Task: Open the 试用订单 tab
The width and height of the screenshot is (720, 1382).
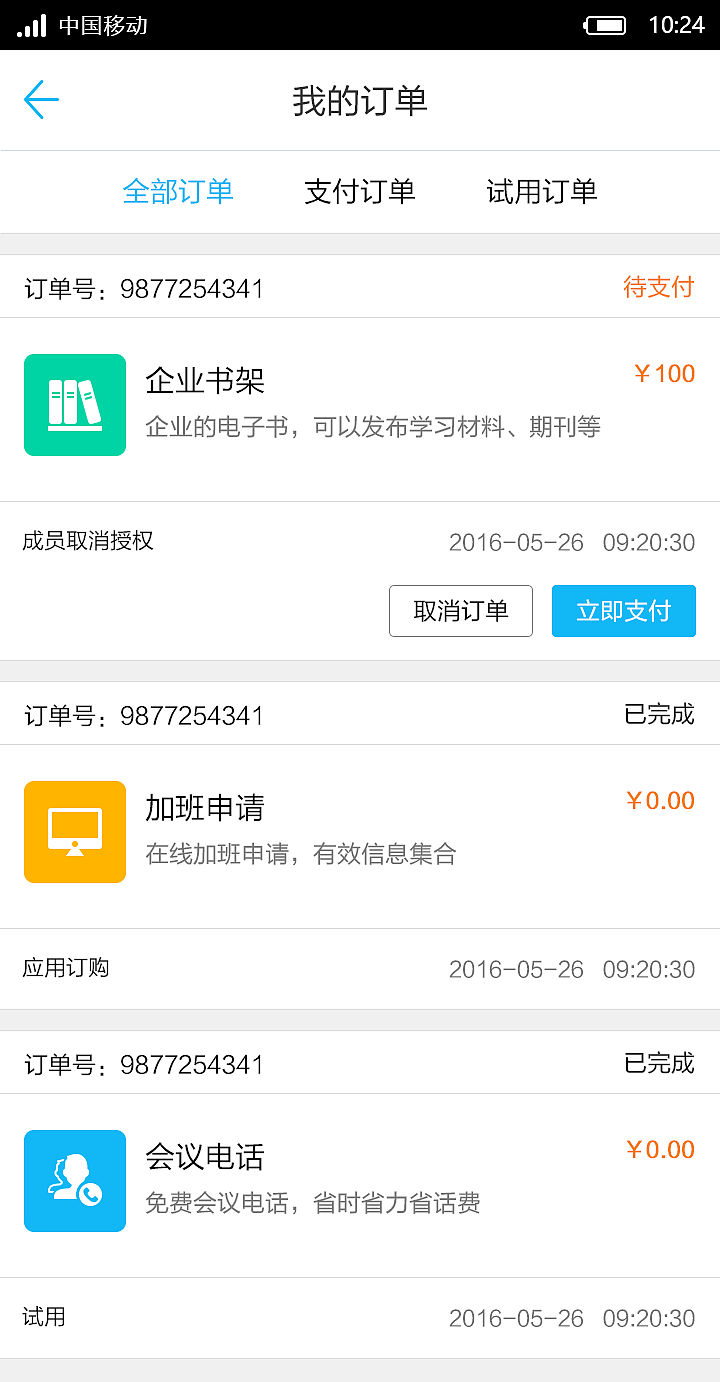Action: [540, 192]
